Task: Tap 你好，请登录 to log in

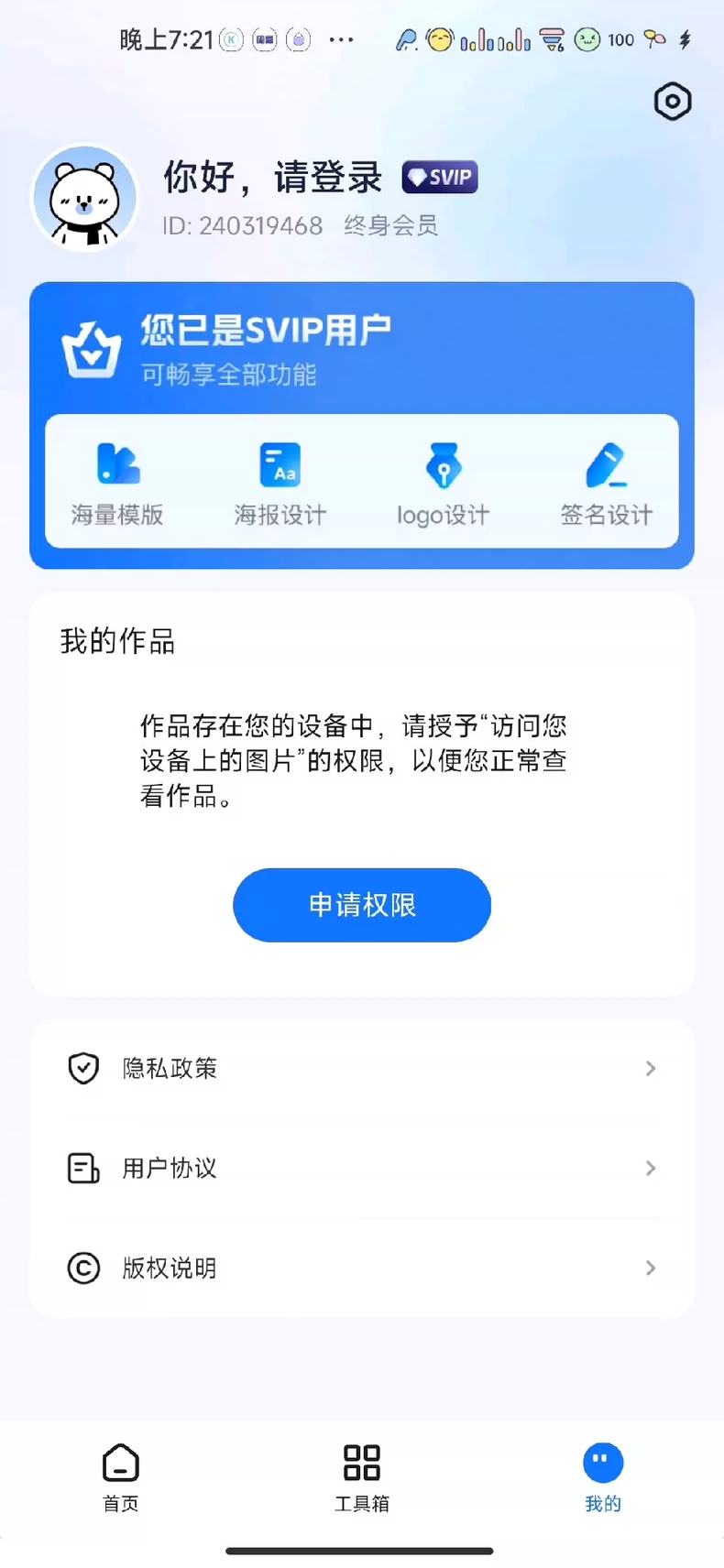Action: (272, 177)
